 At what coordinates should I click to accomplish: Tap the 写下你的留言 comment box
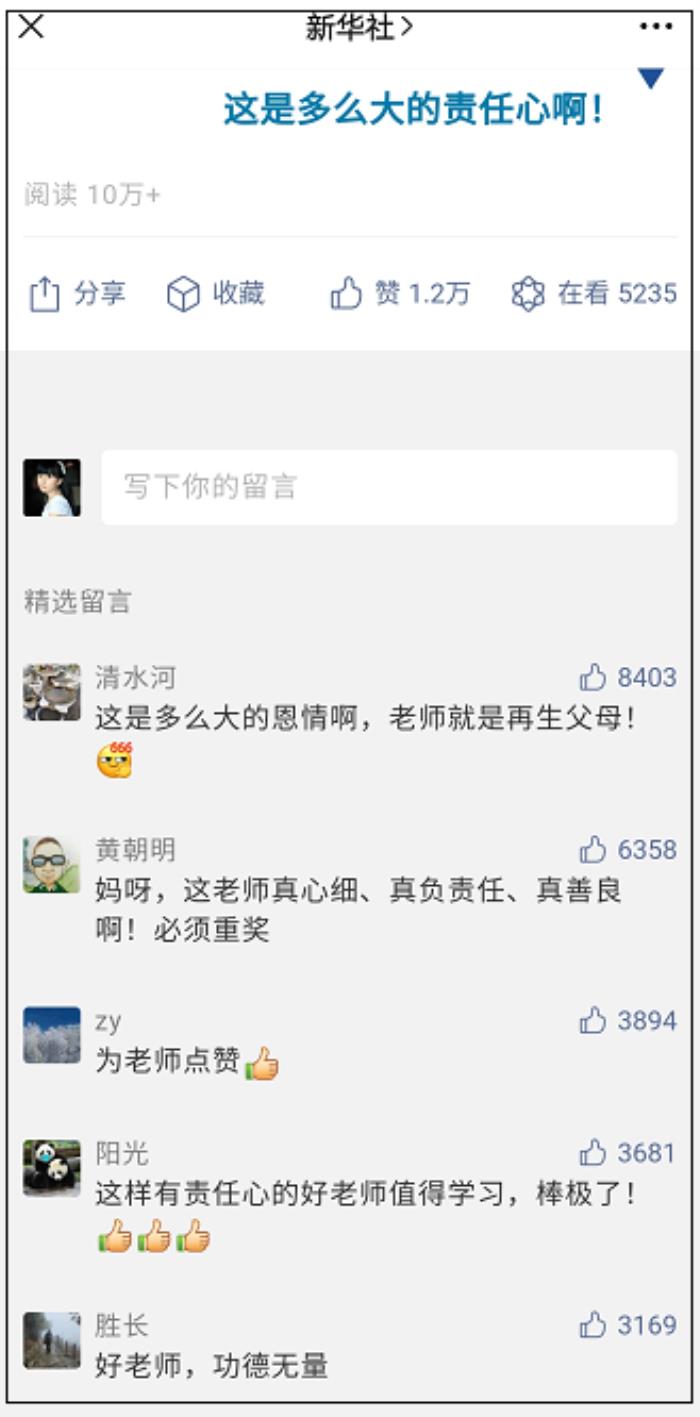click(389, 487)
